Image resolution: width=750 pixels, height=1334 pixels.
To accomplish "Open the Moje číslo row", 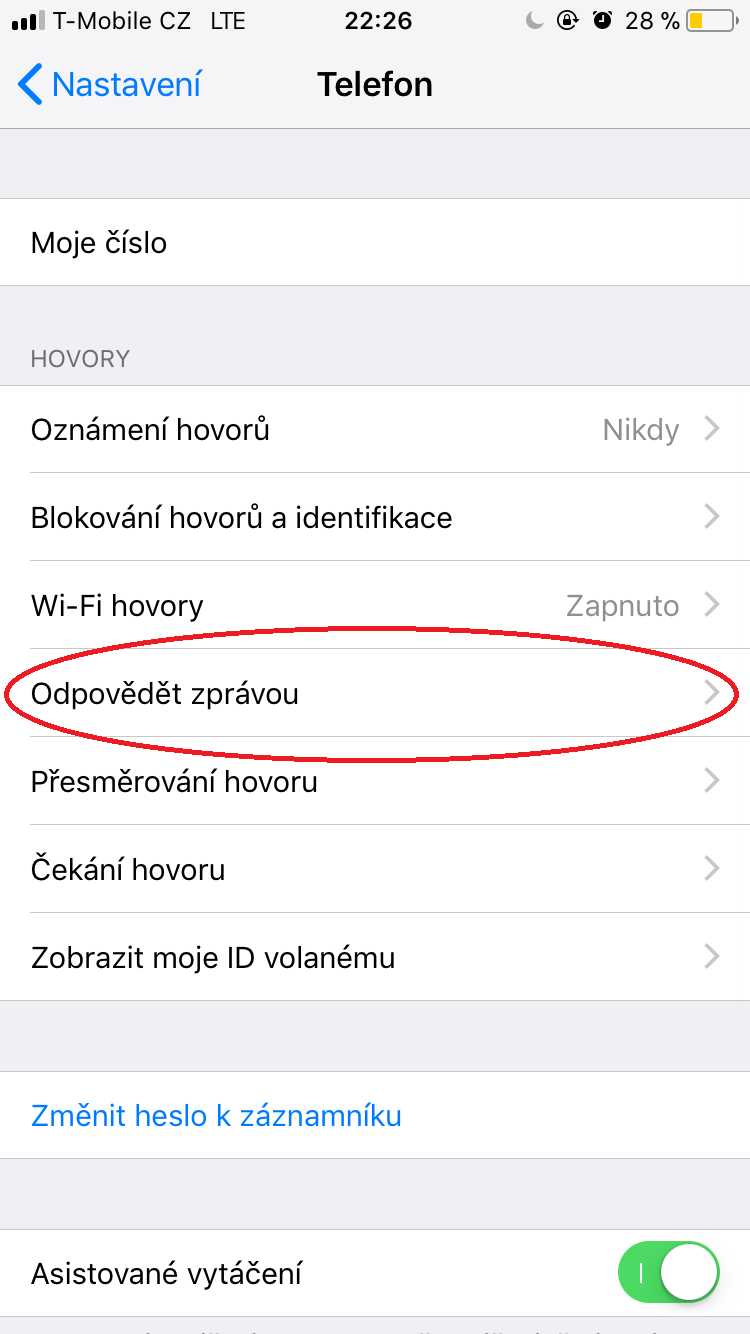I will [x=375, y=243].
